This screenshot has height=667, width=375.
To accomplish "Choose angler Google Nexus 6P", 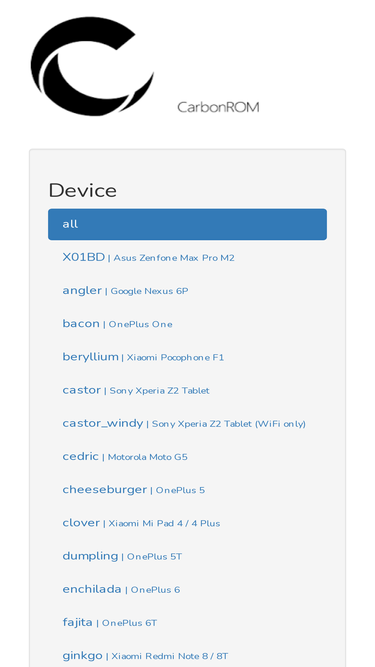I will click(x=187, y=291).
